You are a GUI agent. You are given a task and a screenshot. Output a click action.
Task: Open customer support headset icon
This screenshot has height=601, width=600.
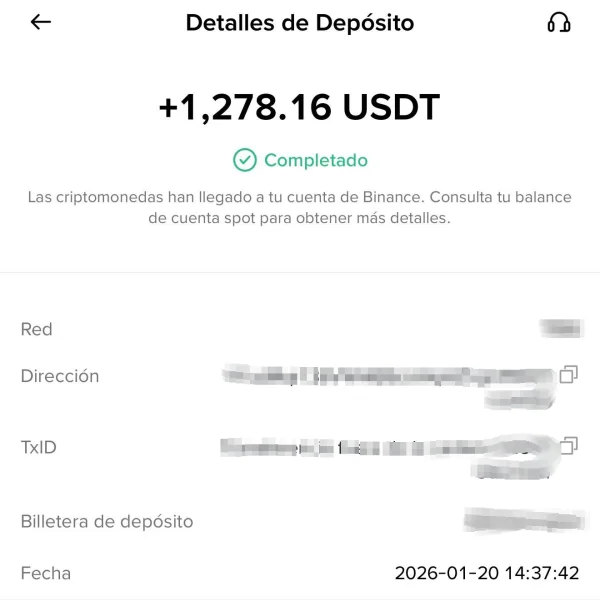coord(559,23)
